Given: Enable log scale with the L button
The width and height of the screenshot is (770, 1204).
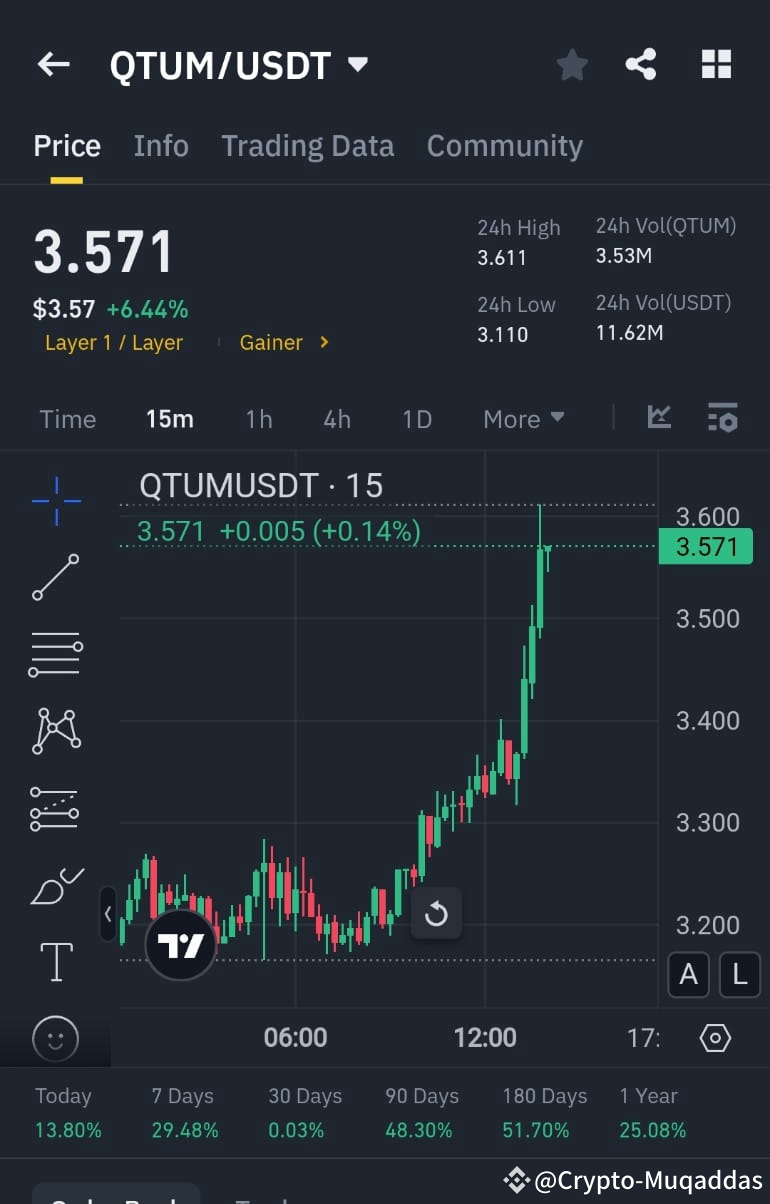Looking at the screenshot, I should [740, 974].
